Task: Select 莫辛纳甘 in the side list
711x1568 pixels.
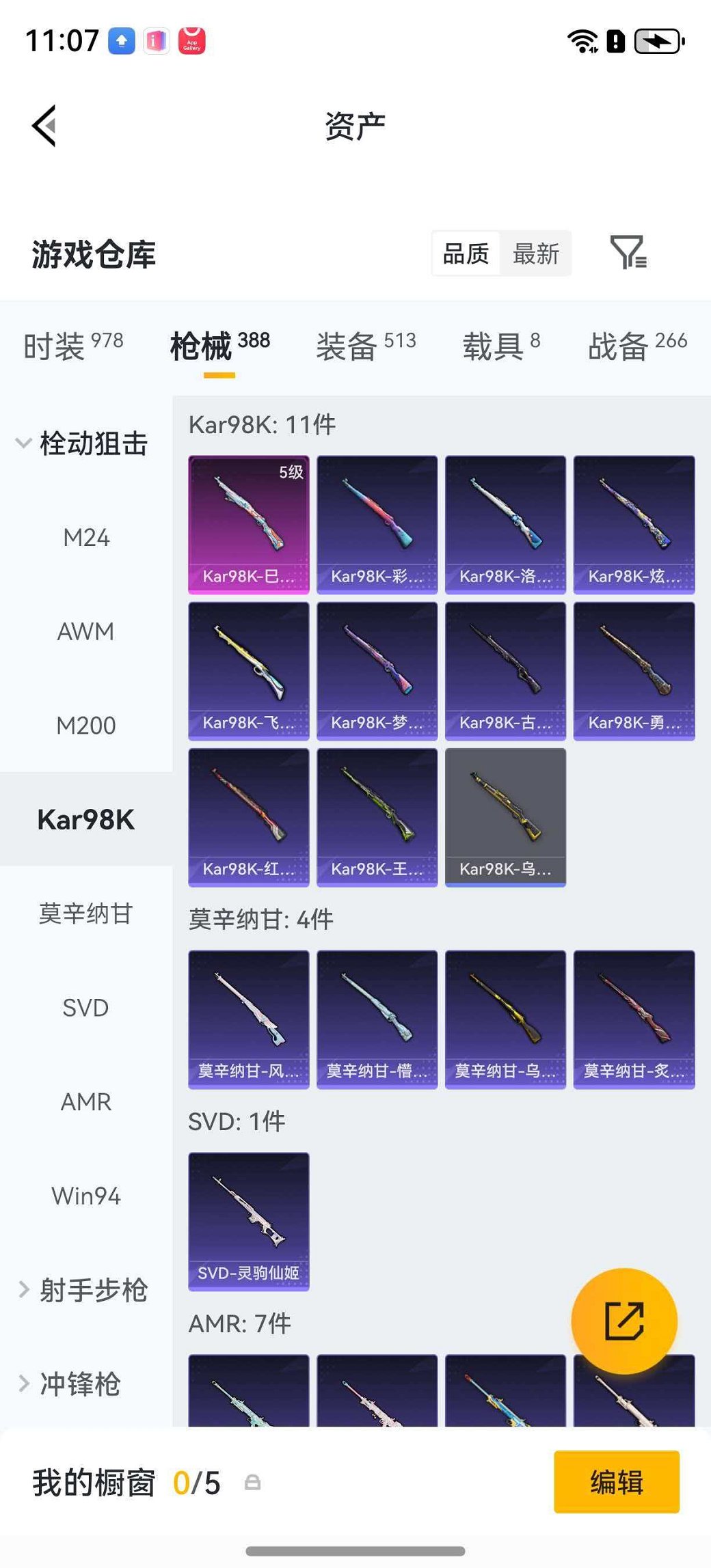Action: click(x=86, y=913)
